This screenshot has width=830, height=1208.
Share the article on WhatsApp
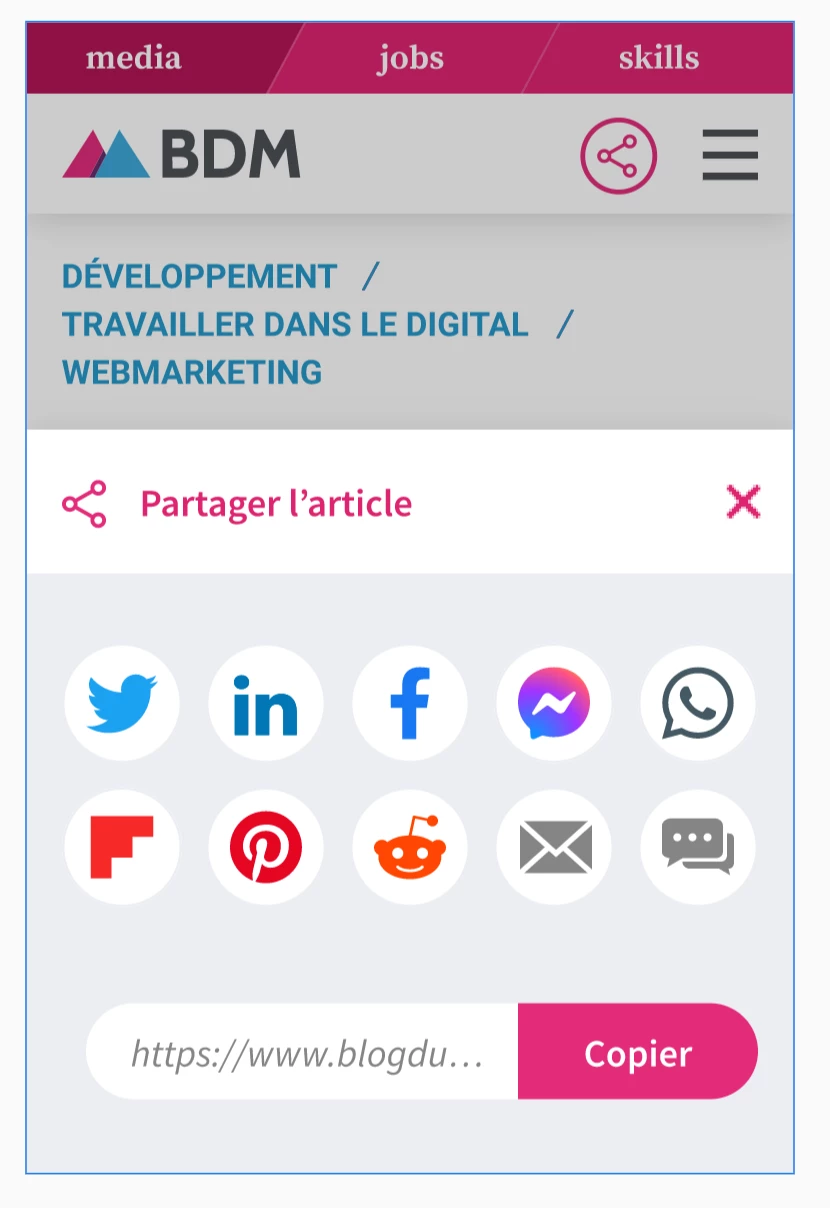tap(698, 703)
